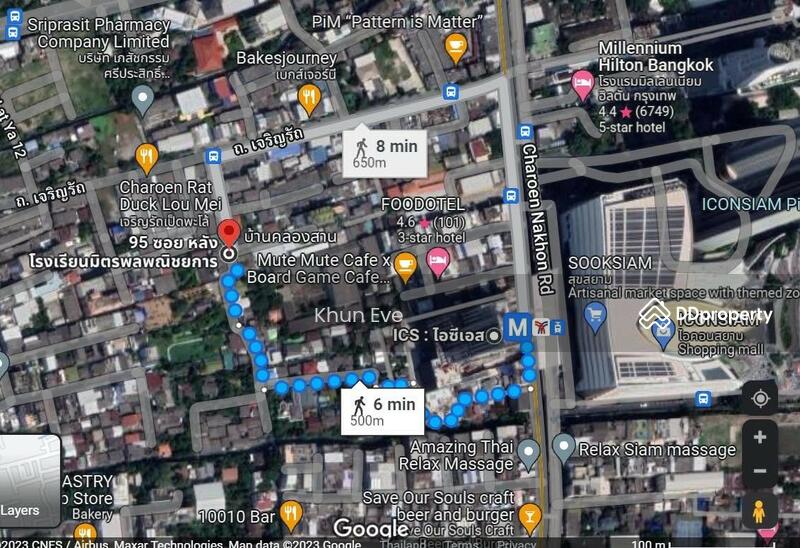Zoom in on the map
800x548 pixels.
(x=760, y=438)
